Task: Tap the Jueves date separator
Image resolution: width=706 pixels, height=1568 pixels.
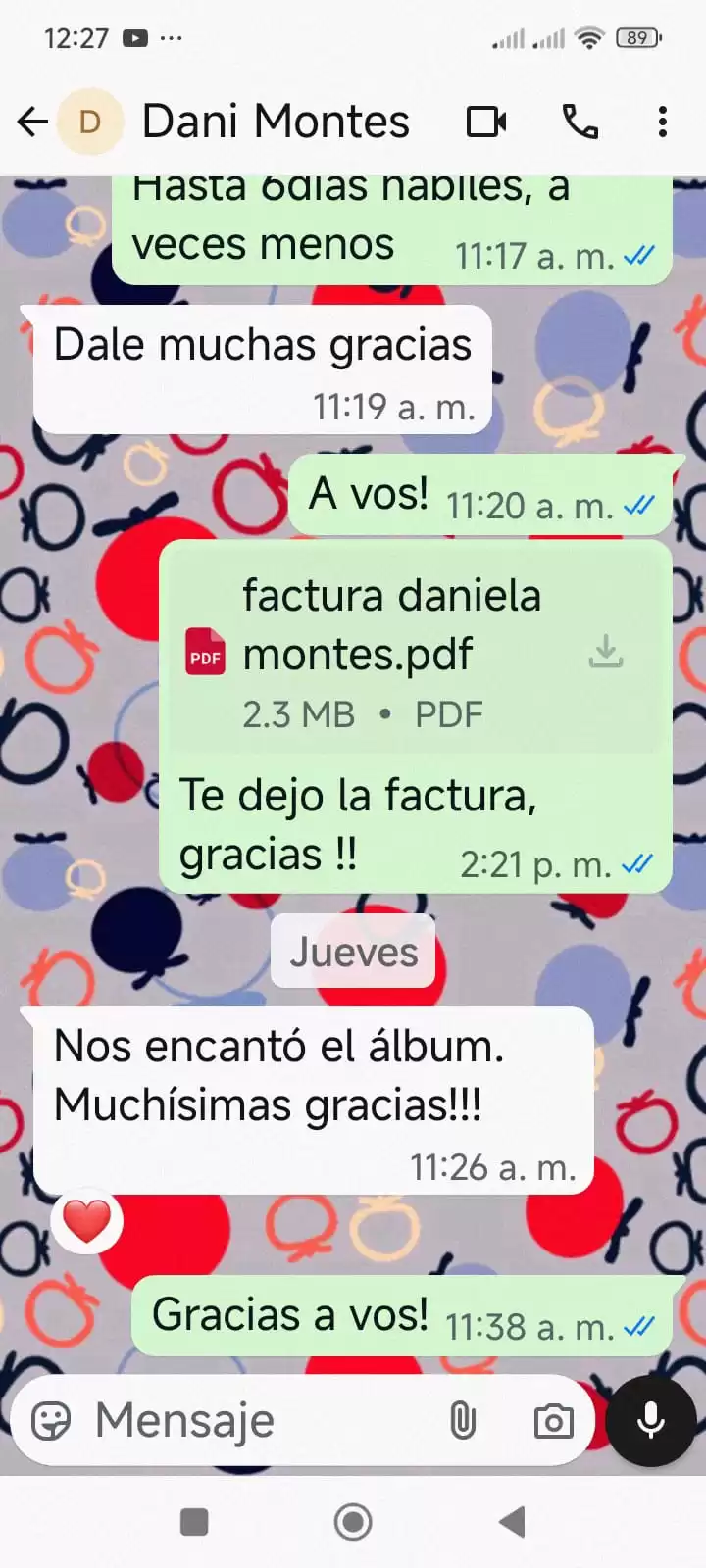Action: pyautogui.click(x=353, y=950)
